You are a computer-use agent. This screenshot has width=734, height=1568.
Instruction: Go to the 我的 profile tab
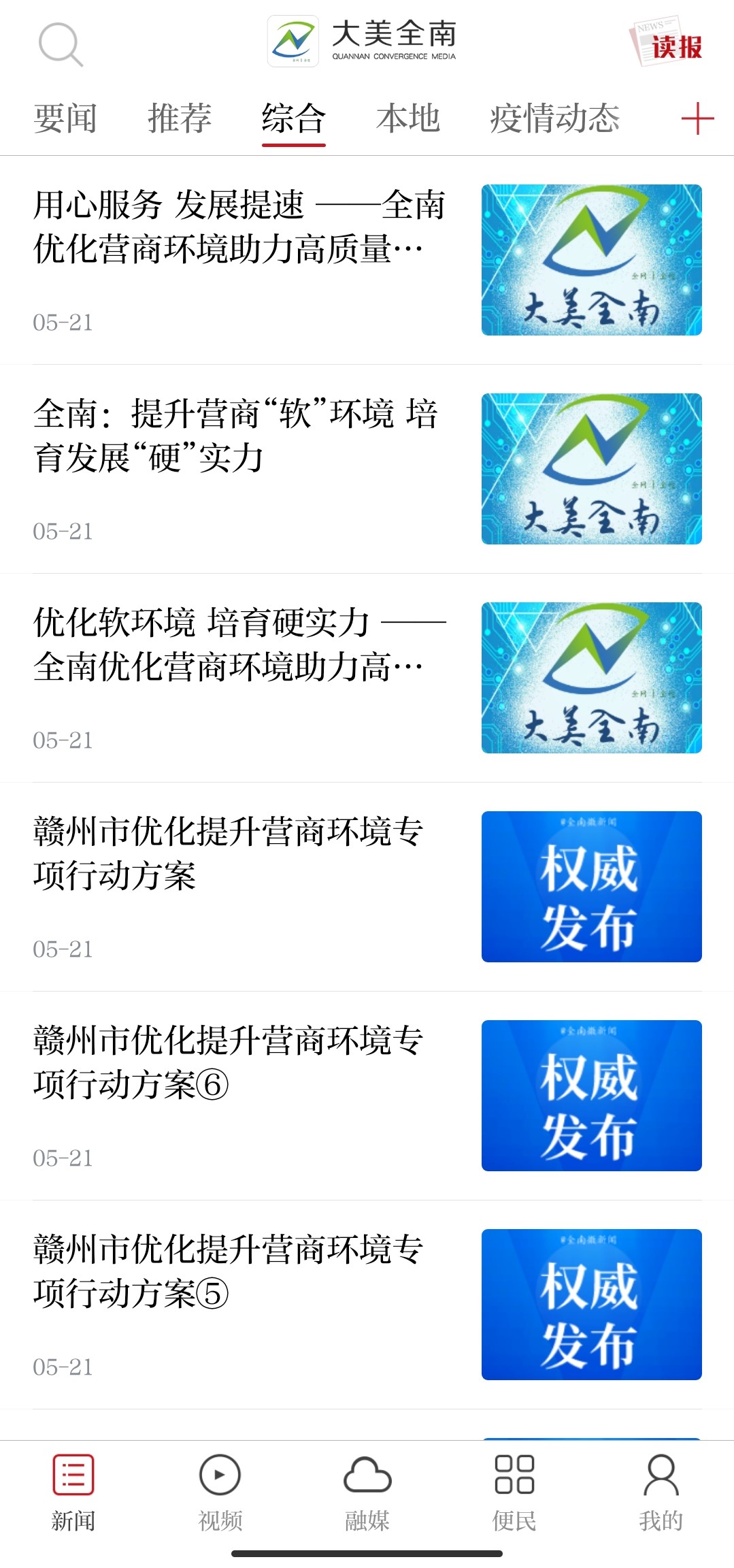pyautogui.click(x=661, y=1492)
